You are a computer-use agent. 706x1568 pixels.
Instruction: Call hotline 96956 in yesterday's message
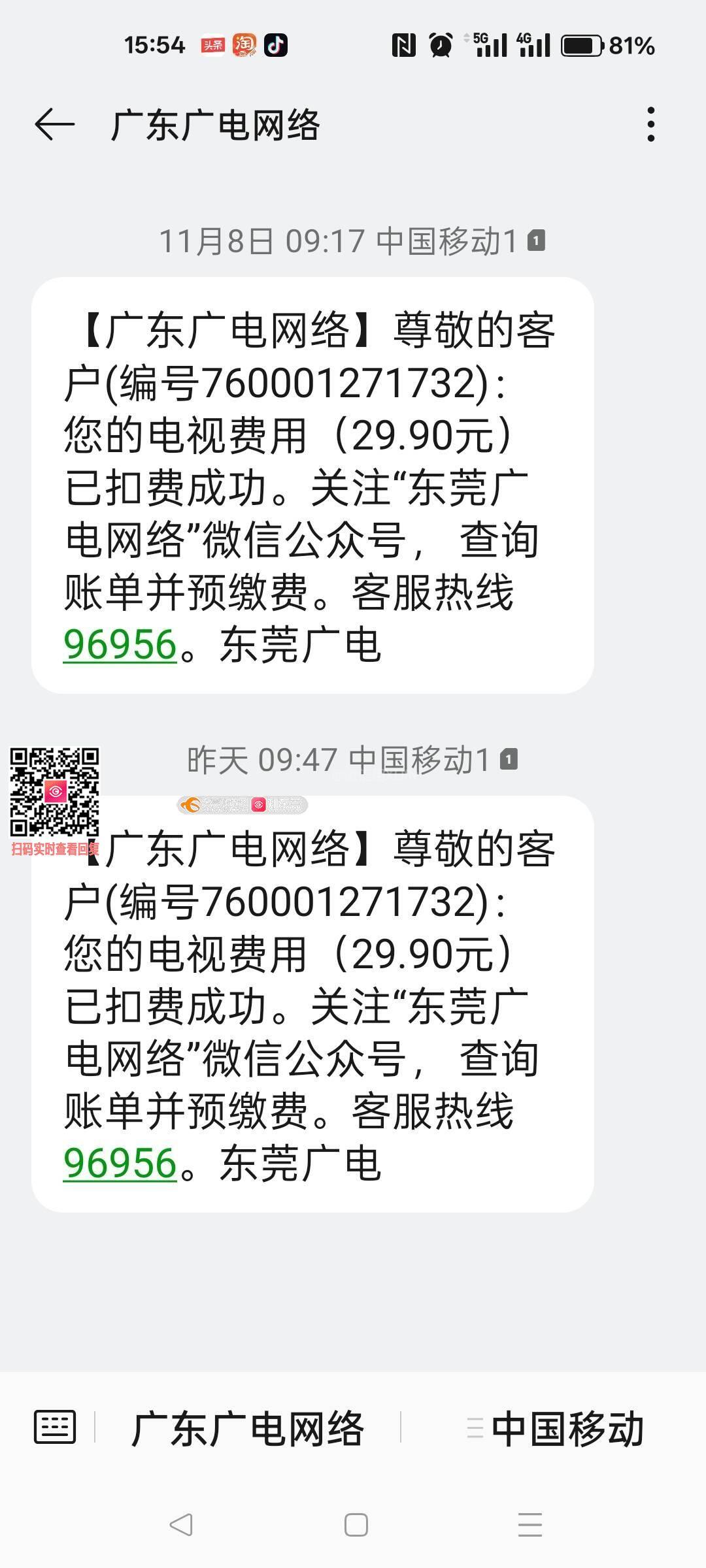[120, 1164]
